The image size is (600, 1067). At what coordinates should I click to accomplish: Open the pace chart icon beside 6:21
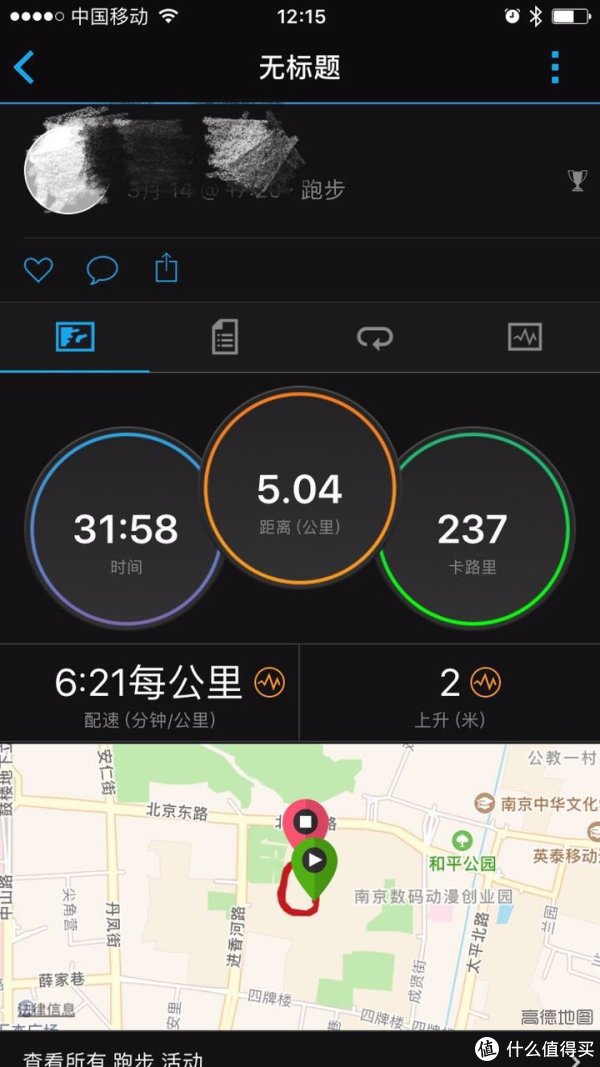[x=270, y=683]
